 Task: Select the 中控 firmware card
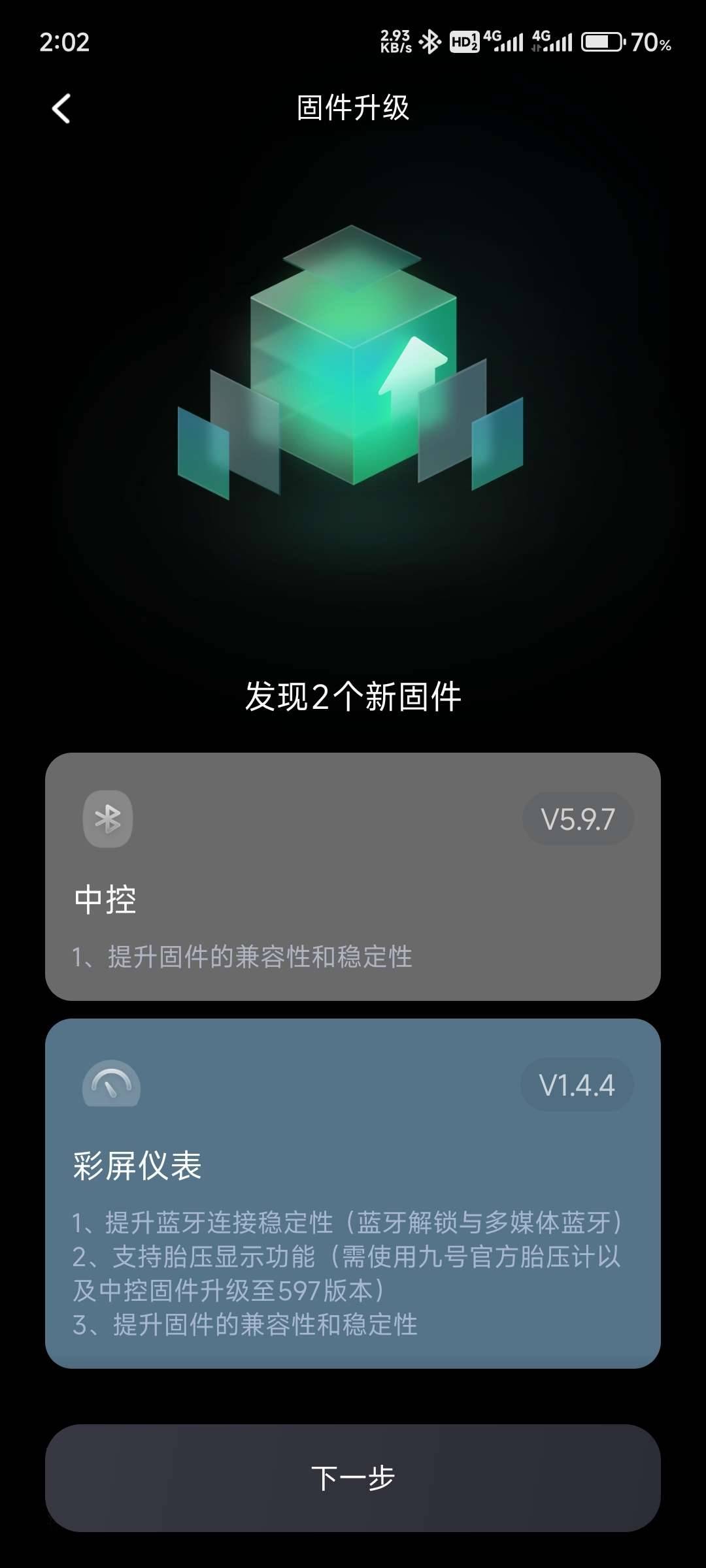click(353, 876)
